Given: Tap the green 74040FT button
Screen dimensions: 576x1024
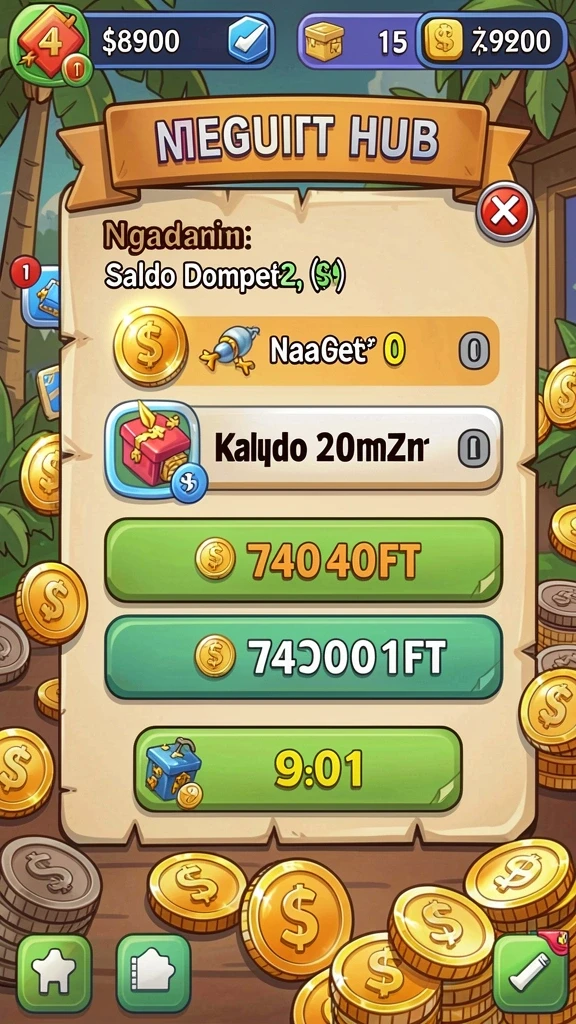Looking at the screenshot, I should [304, 560].
